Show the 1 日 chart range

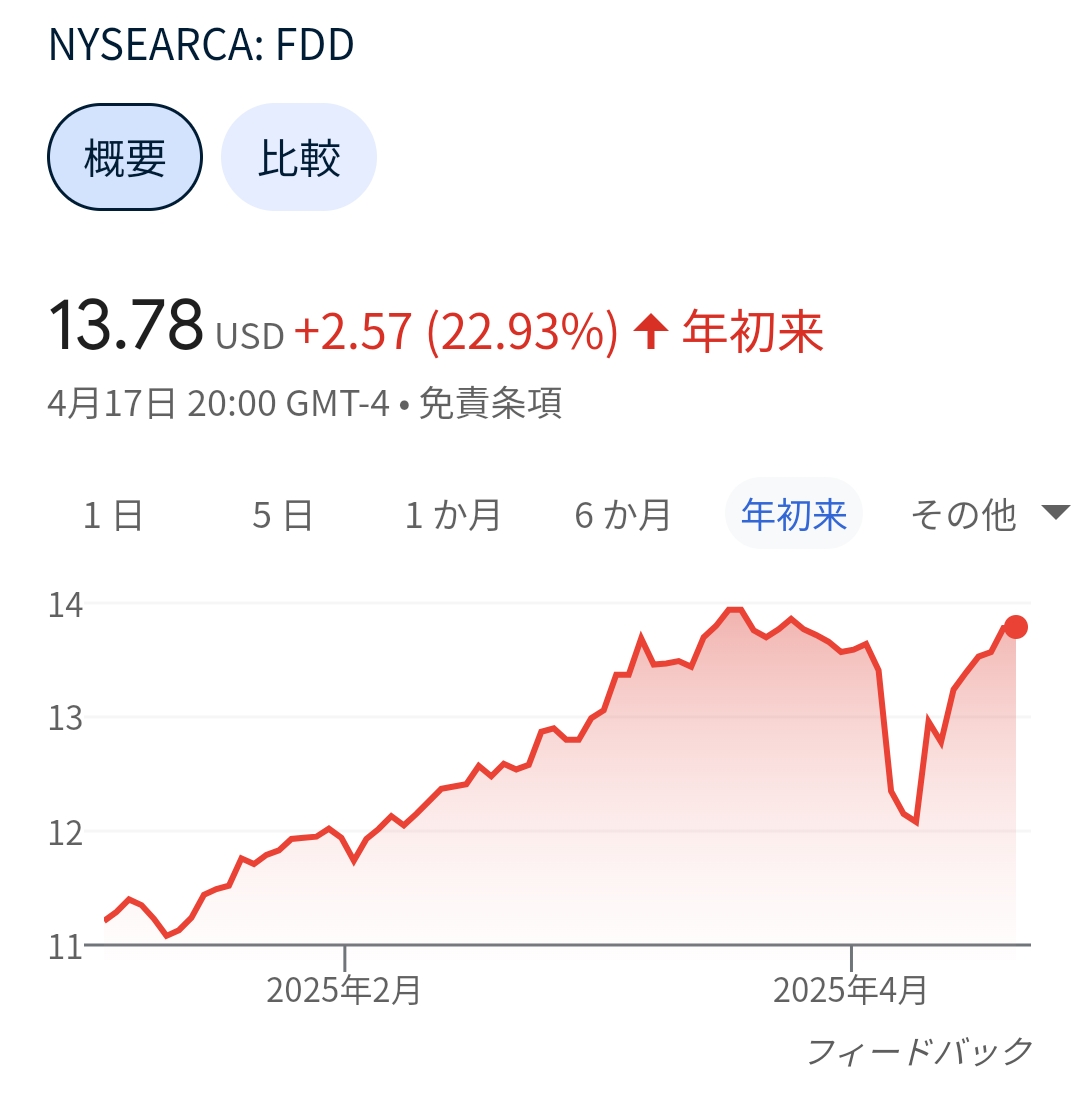click(113, 515)
